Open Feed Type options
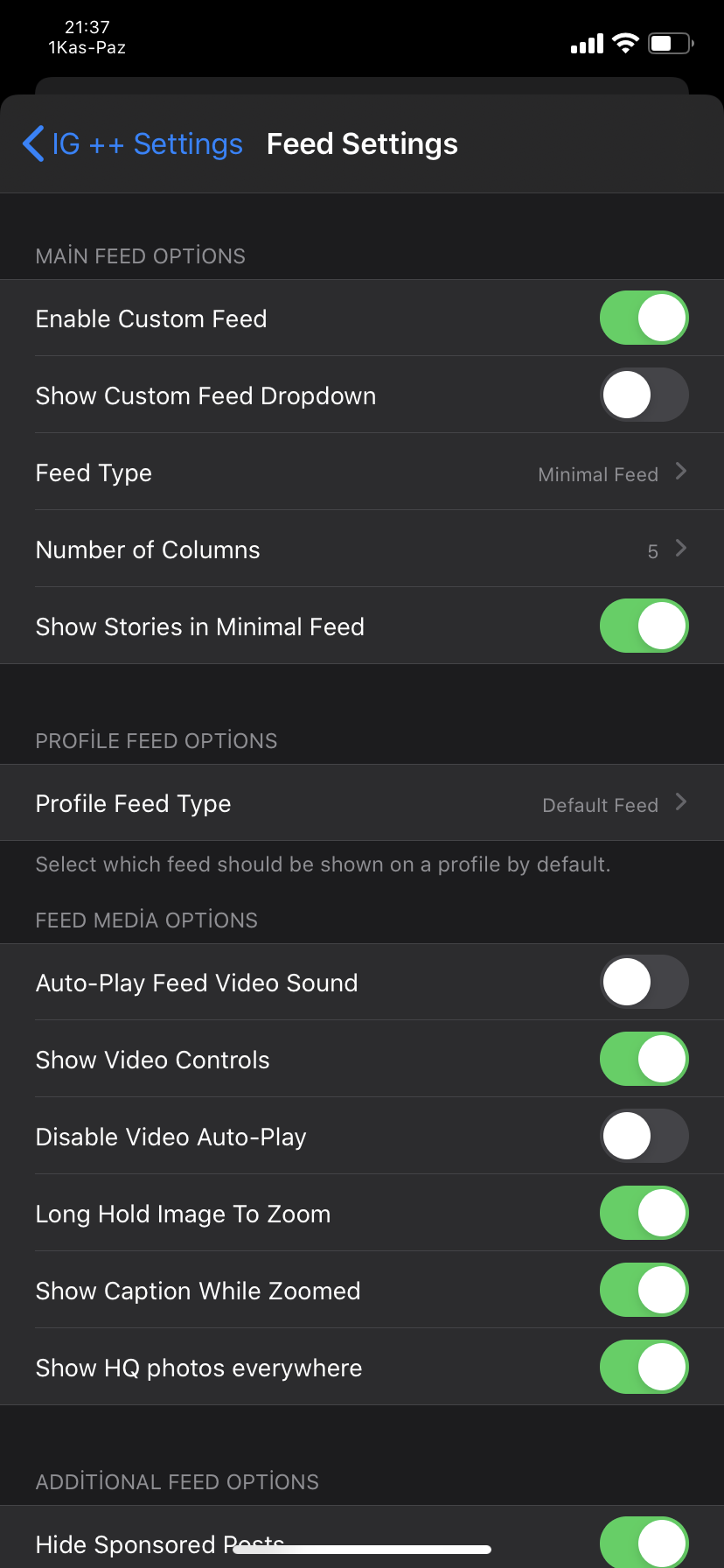 point(362,472)
